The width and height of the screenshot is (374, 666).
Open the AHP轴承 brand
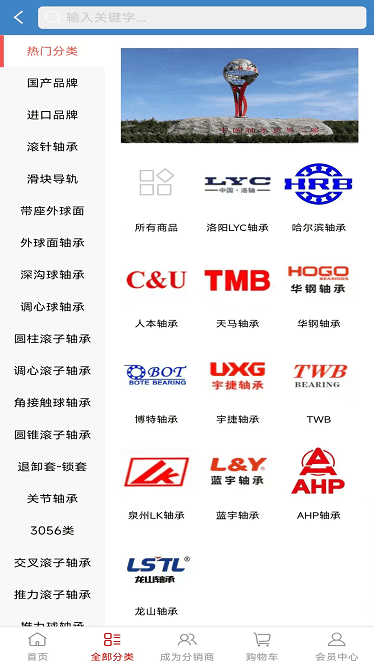pyautogui.click(x=318, y=484)
